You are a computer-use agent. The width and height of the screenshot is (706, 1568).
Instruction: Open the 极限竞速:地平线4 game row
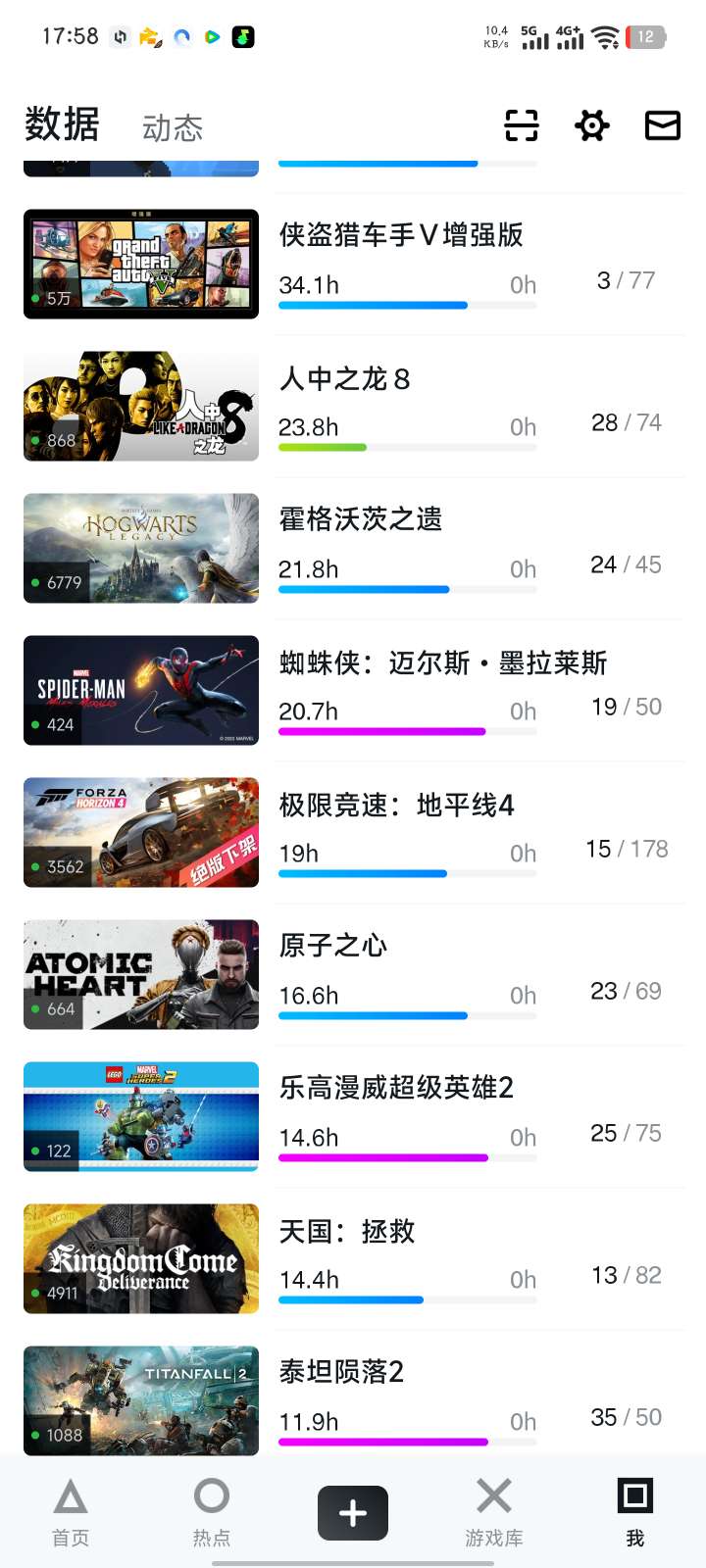coord(396,806)
